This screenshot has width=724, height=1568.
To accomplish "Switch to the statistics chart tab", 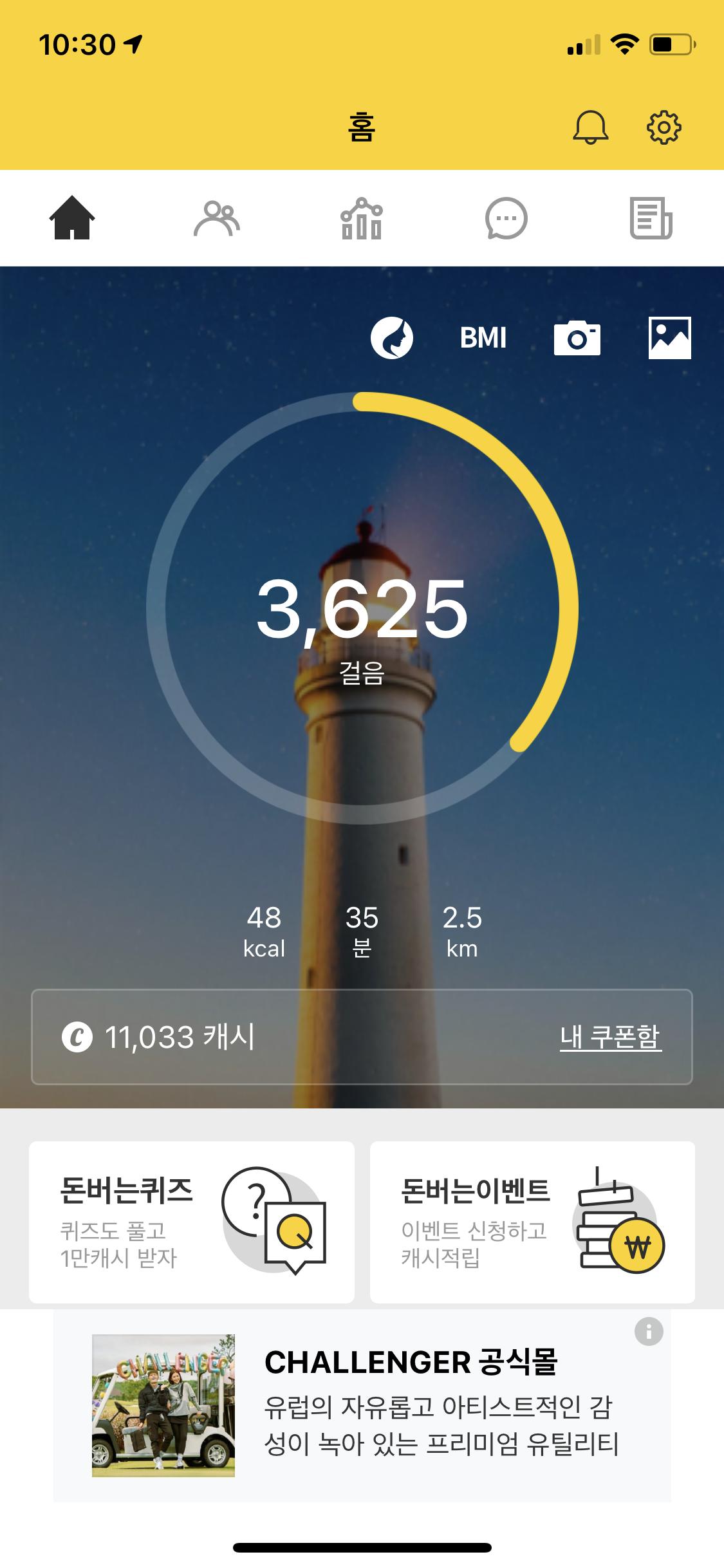I will (362, 219).
